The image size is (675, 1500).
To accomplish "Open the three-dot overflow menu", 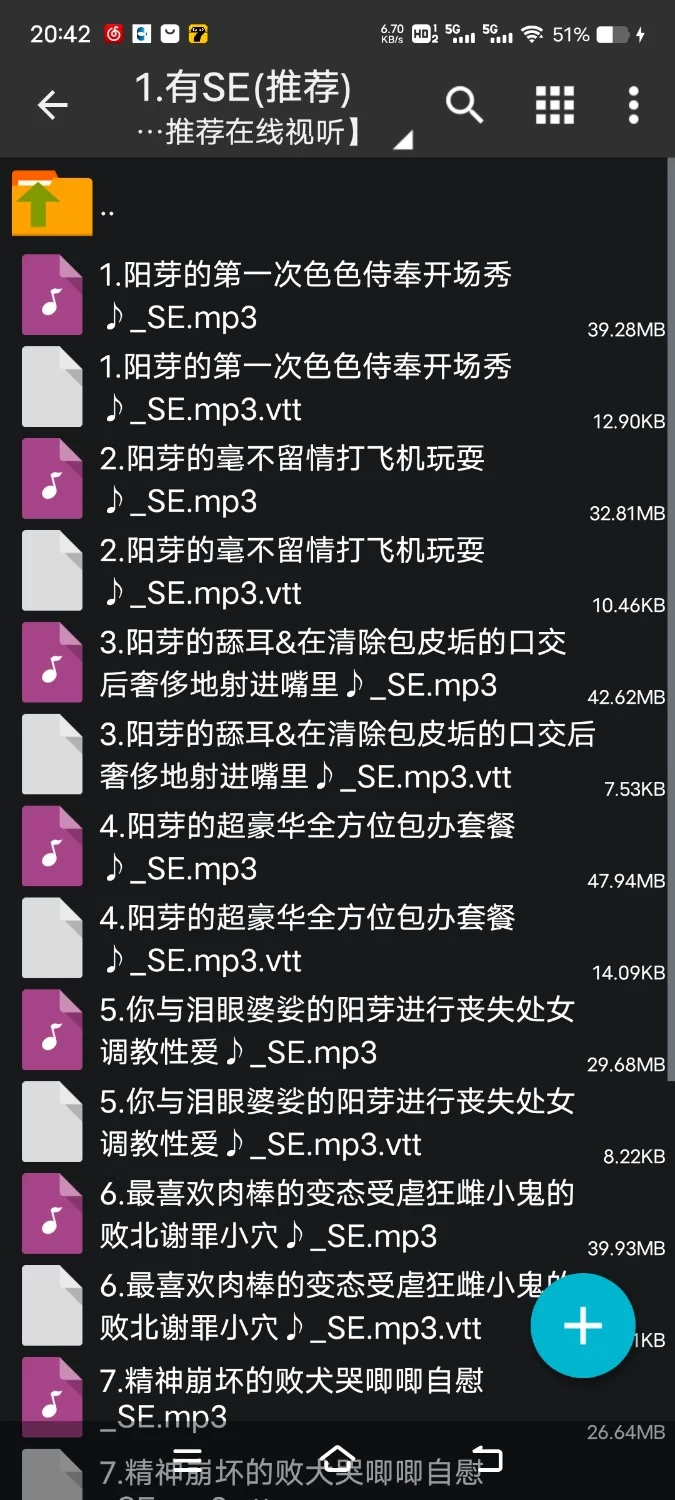I will pos(633,104).
